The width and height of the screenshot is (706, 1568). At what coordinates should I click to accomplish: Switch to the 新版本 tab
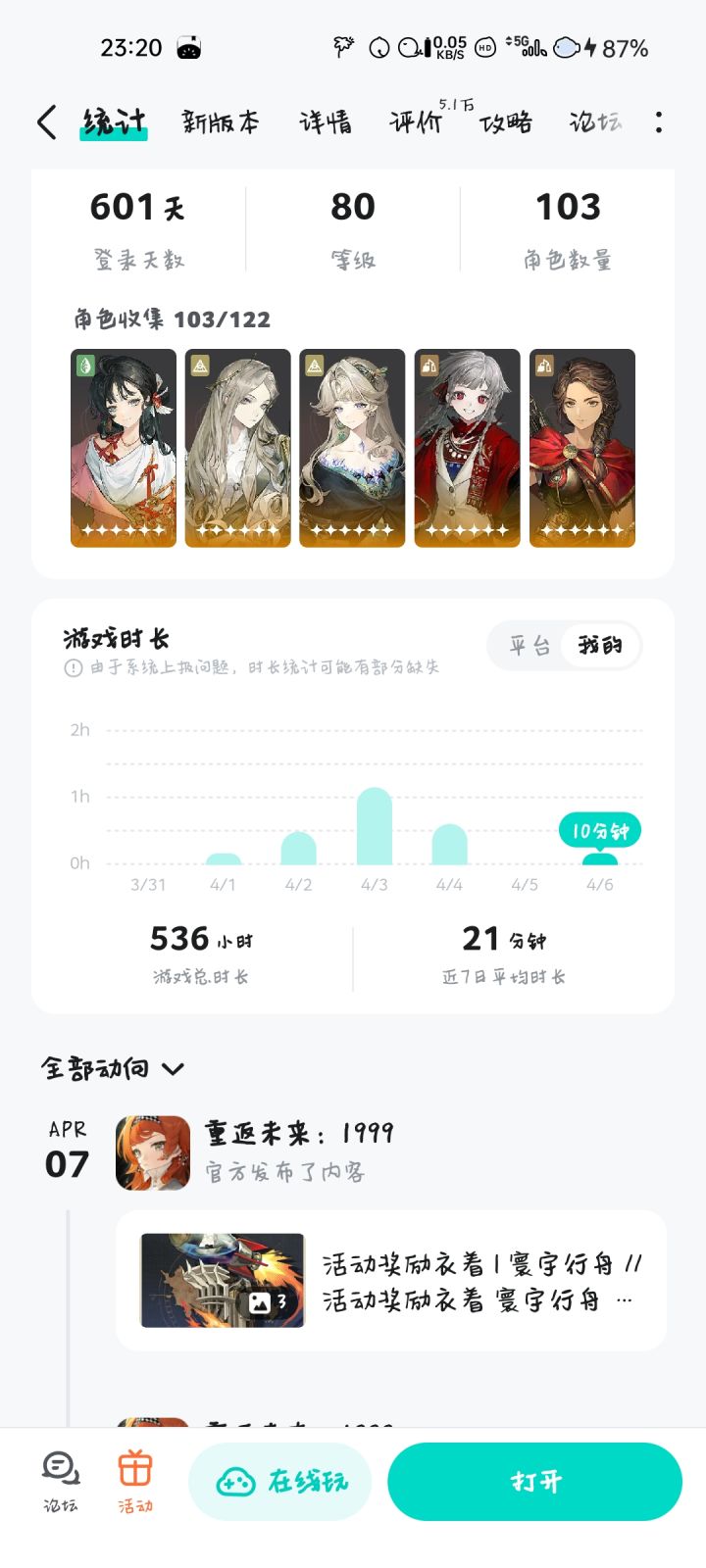(x=221, y=122)
